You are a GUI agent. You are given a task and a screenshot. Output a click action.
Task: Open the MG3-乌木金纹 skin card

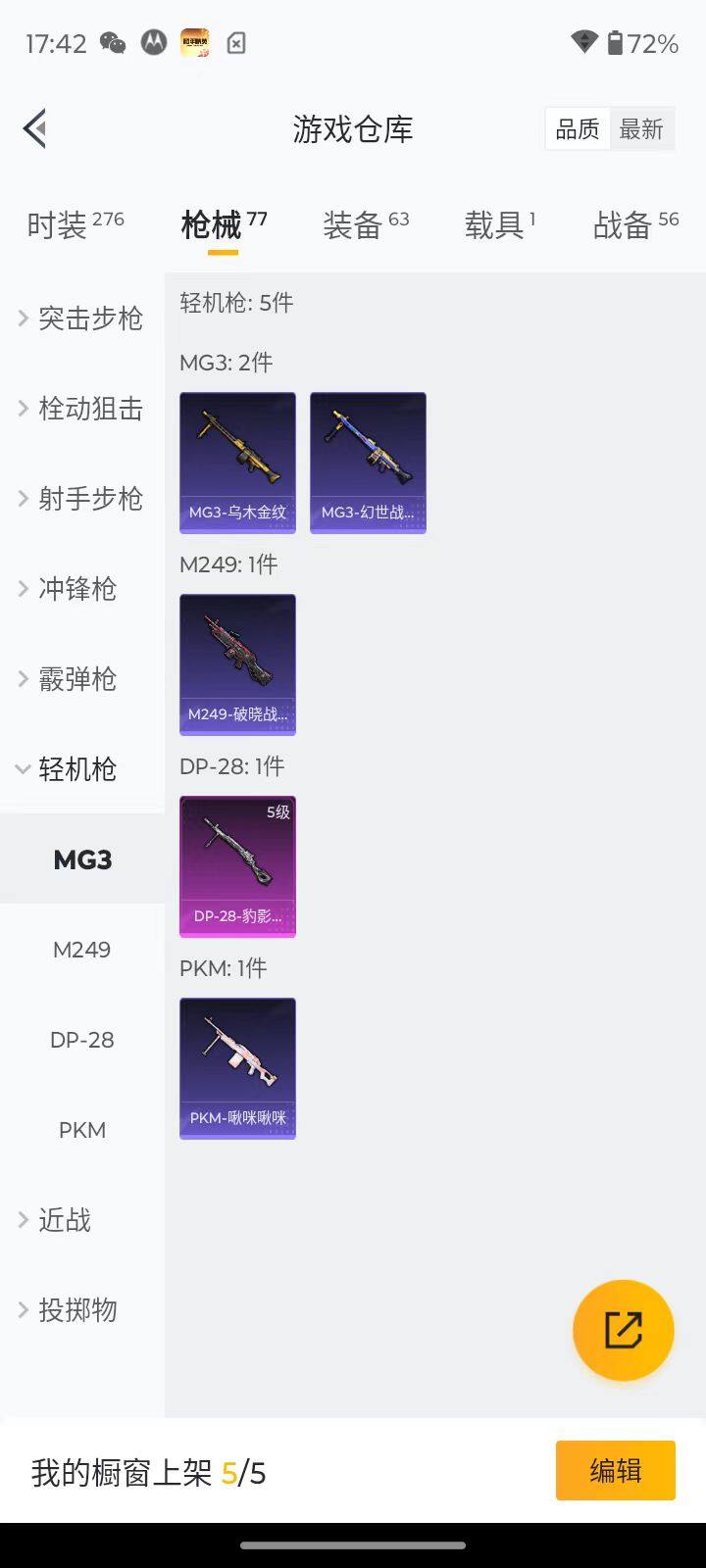click(237, 463)
